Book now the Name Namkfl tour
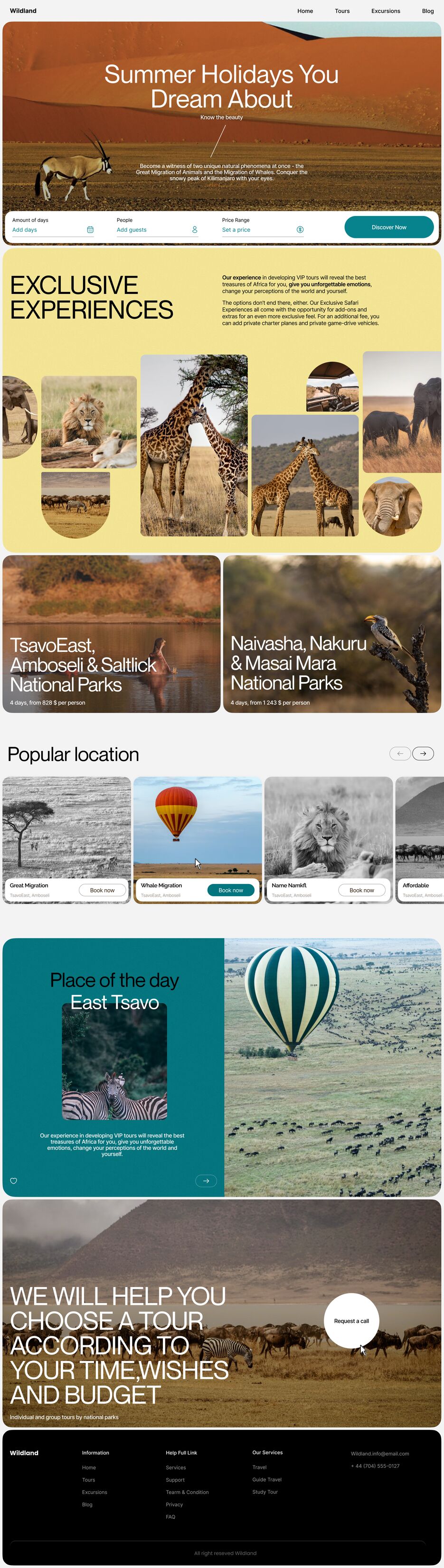 [361, 890]
